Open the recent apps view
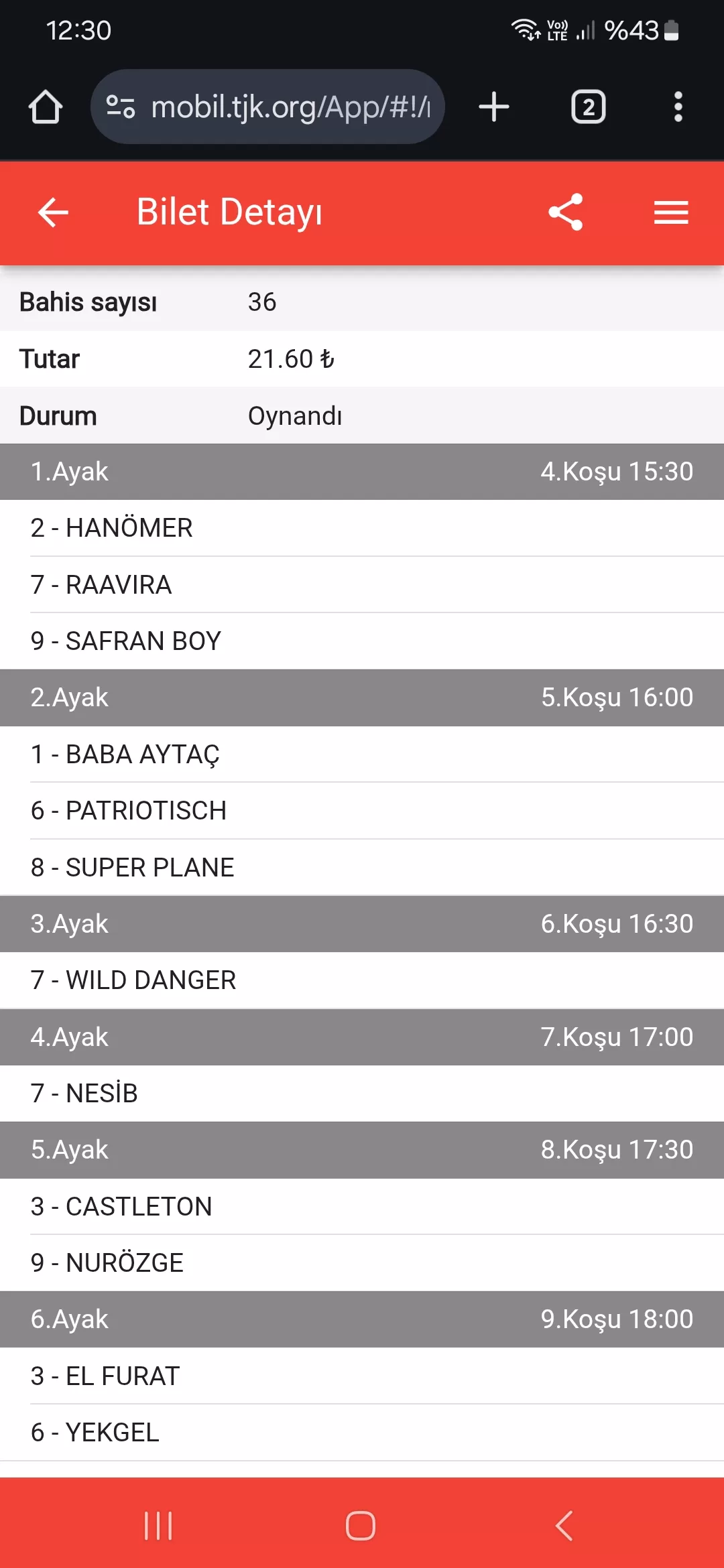Image resolution: width=724 pixels, height=1568 pixels. click(x=159, y=1526)
